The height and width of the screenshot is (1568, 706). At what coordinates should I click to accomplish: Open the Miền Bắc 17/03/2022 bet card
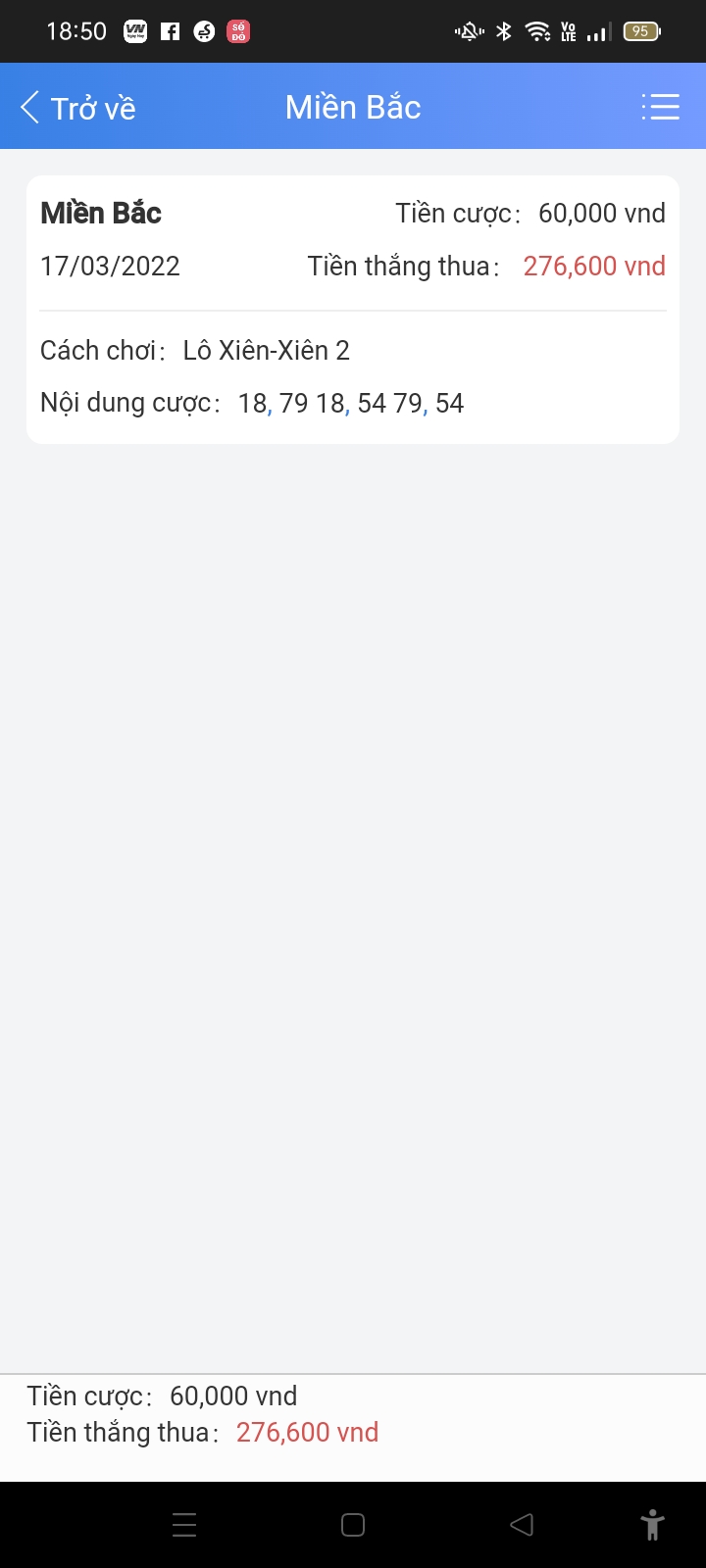click(353, 309)
